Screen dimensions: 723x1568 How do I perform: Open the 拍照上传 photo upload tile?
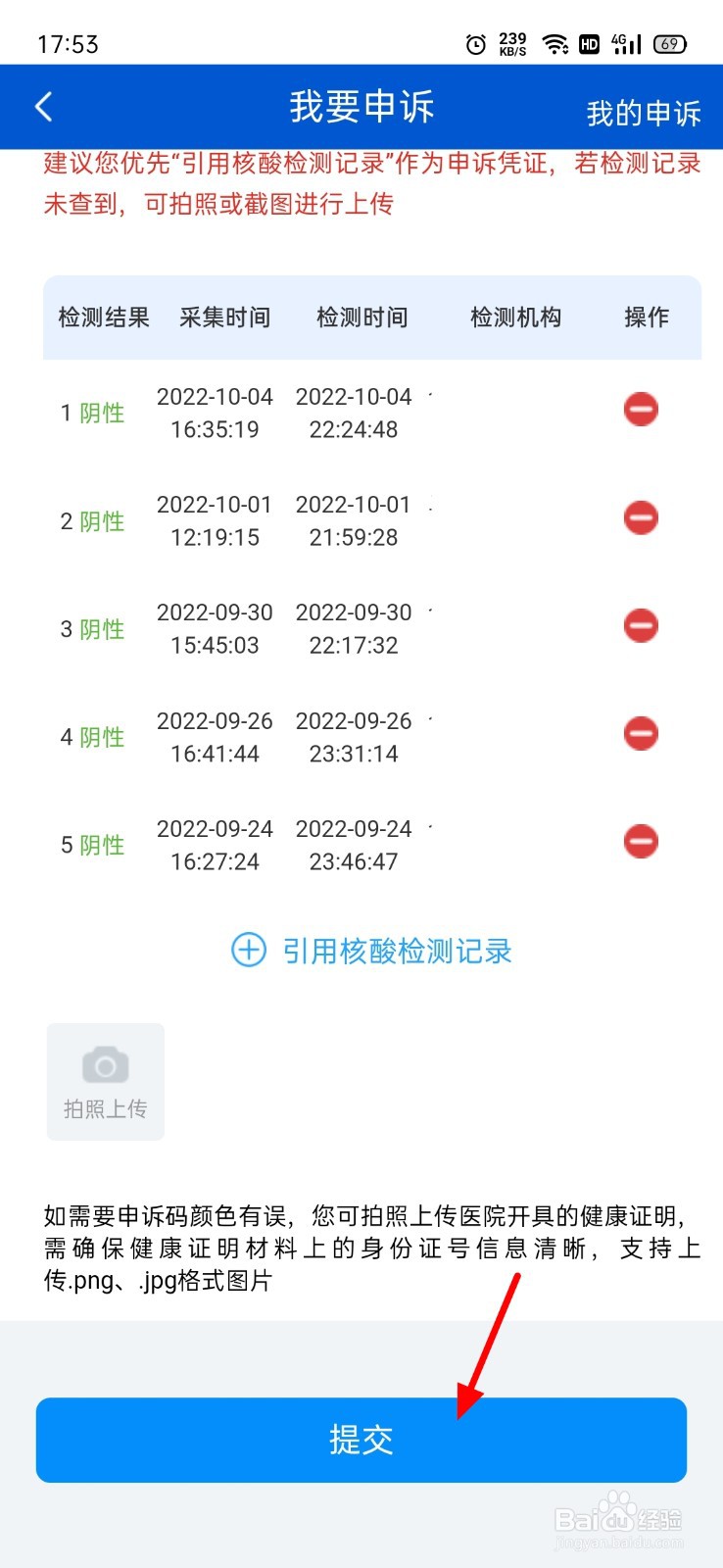pos(106,1082)
